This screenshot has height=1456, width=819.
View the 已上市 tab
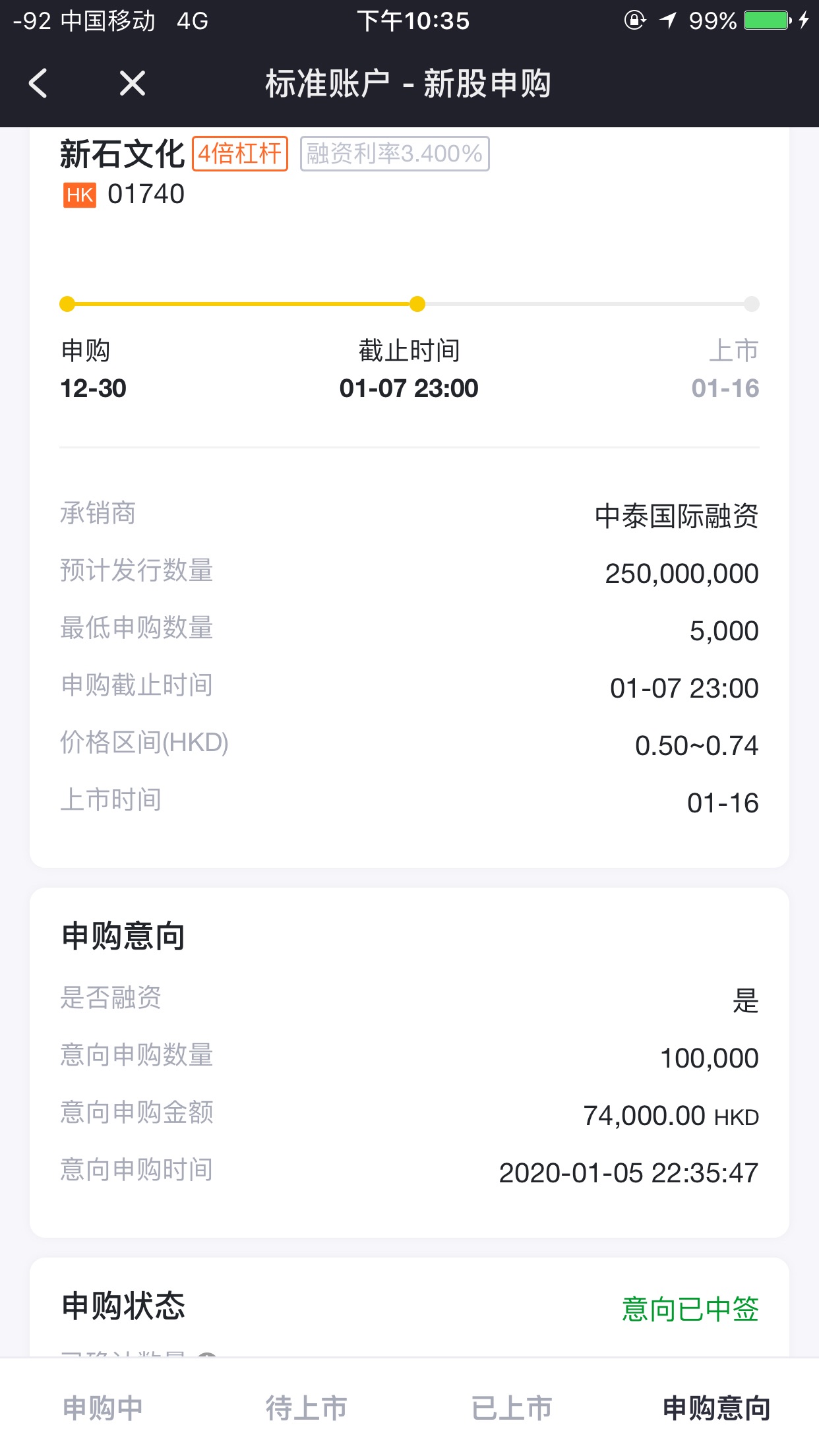click(x=512, y=1408)
